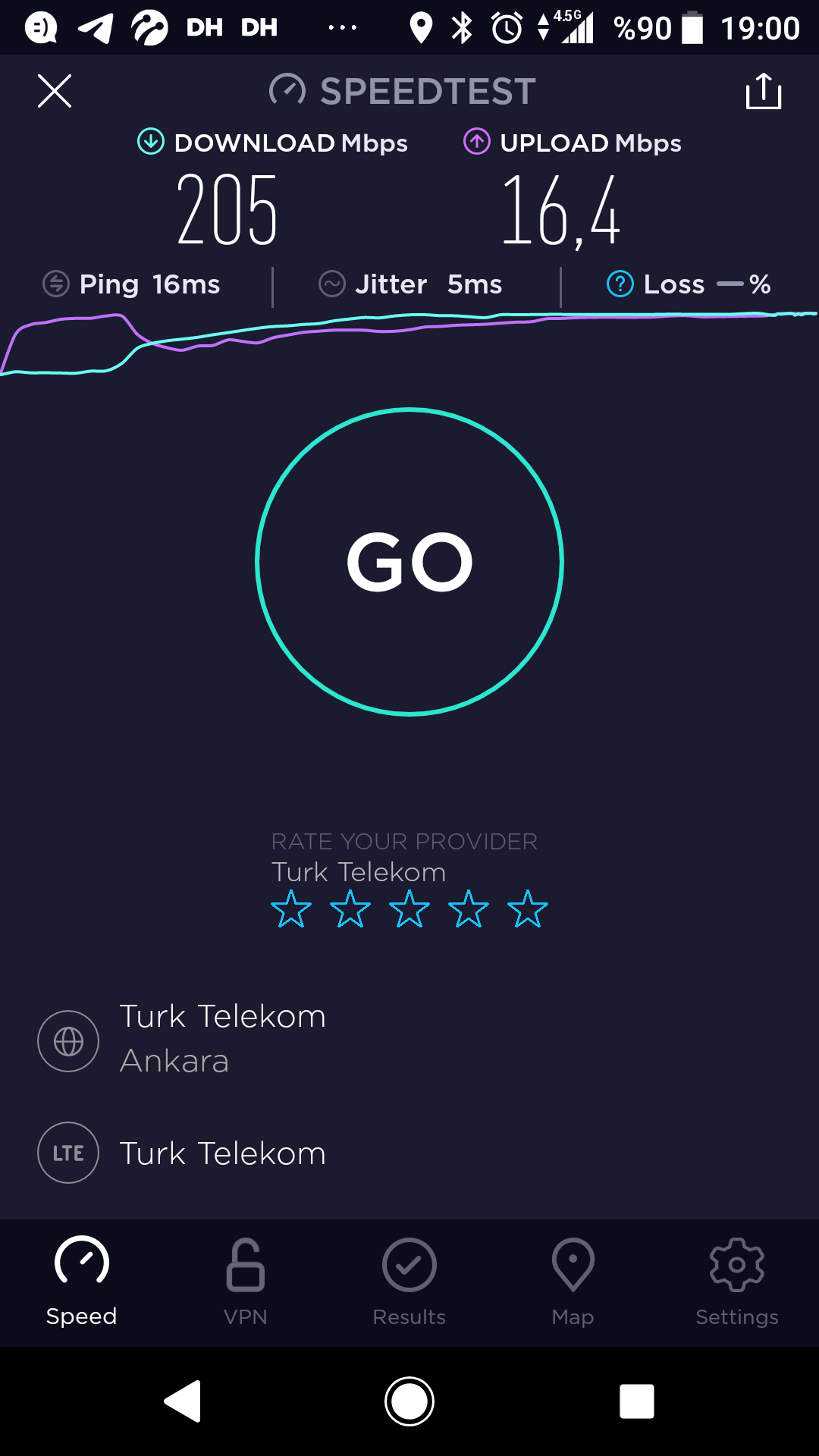Screen dimensions: 819x1456
Task: Open the Results tab
Action: (x=409, y=1282)
